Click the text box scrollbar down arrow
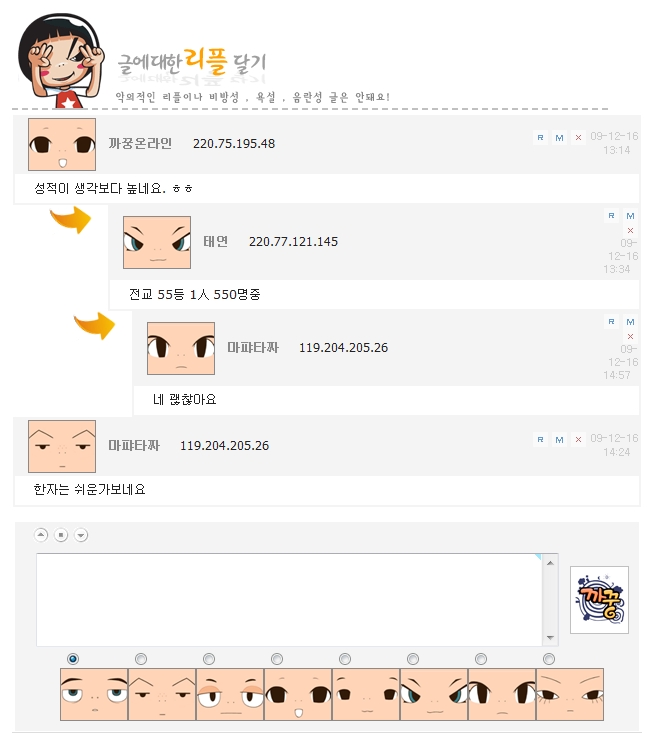 coord(550,638)
